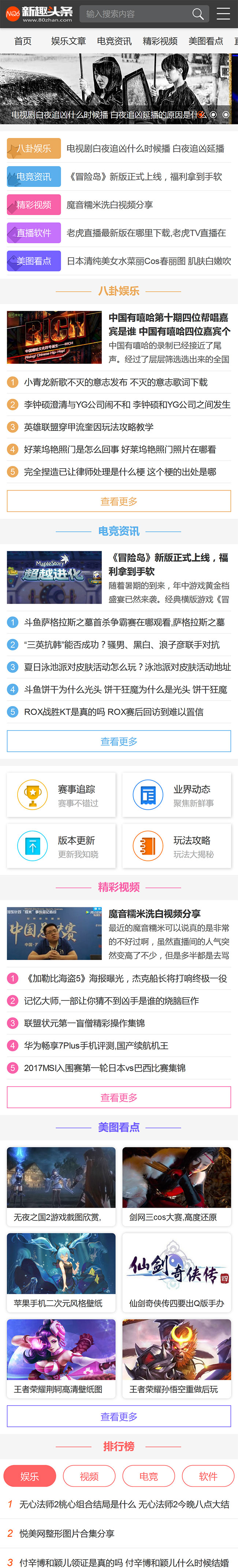Screen dimensions: 238x1568
Task: Open 小青龙新歌不灭的意志 article
Action: coord(116,382)
